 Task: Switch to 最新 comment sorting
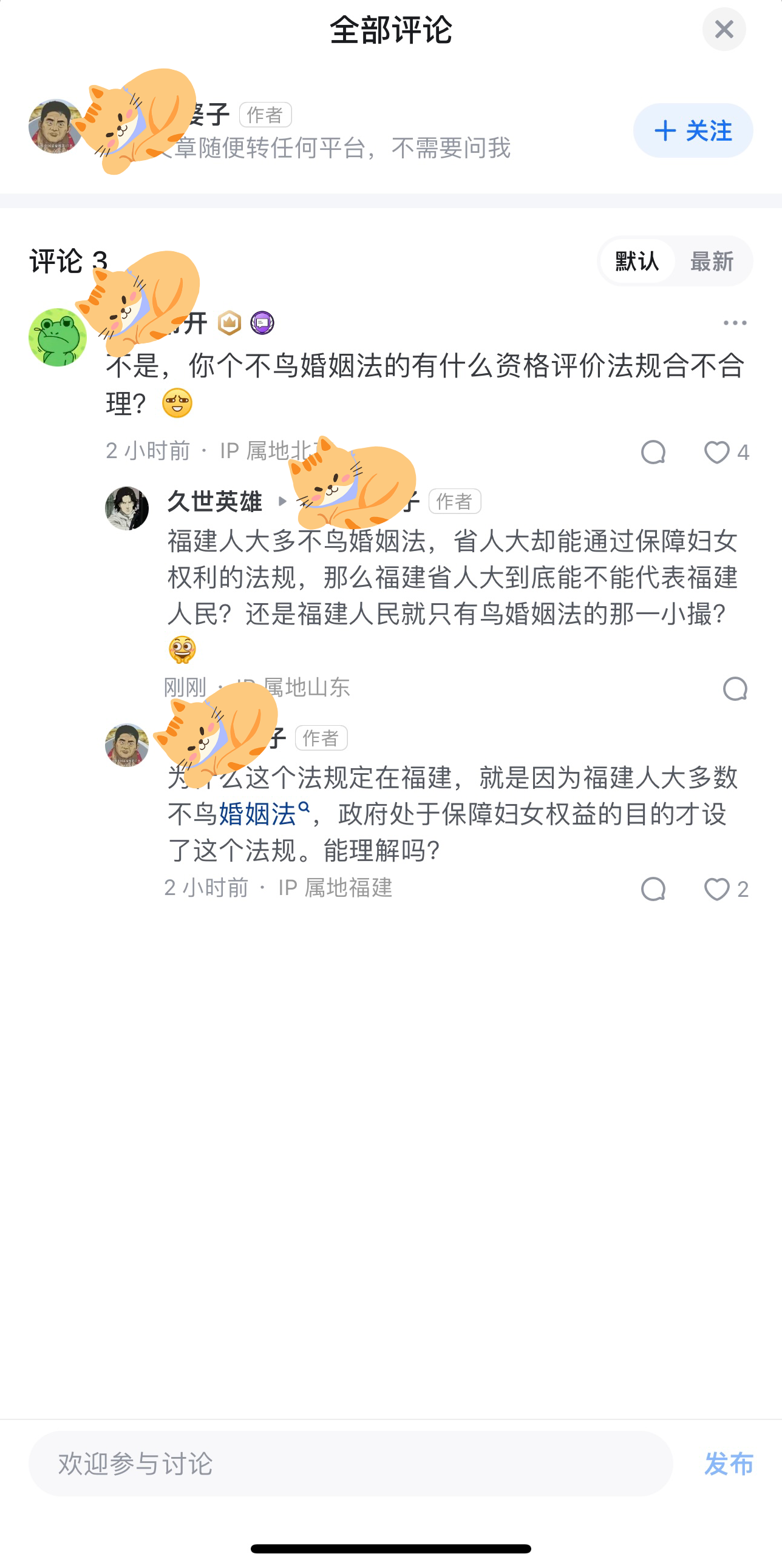coord(712,261)
